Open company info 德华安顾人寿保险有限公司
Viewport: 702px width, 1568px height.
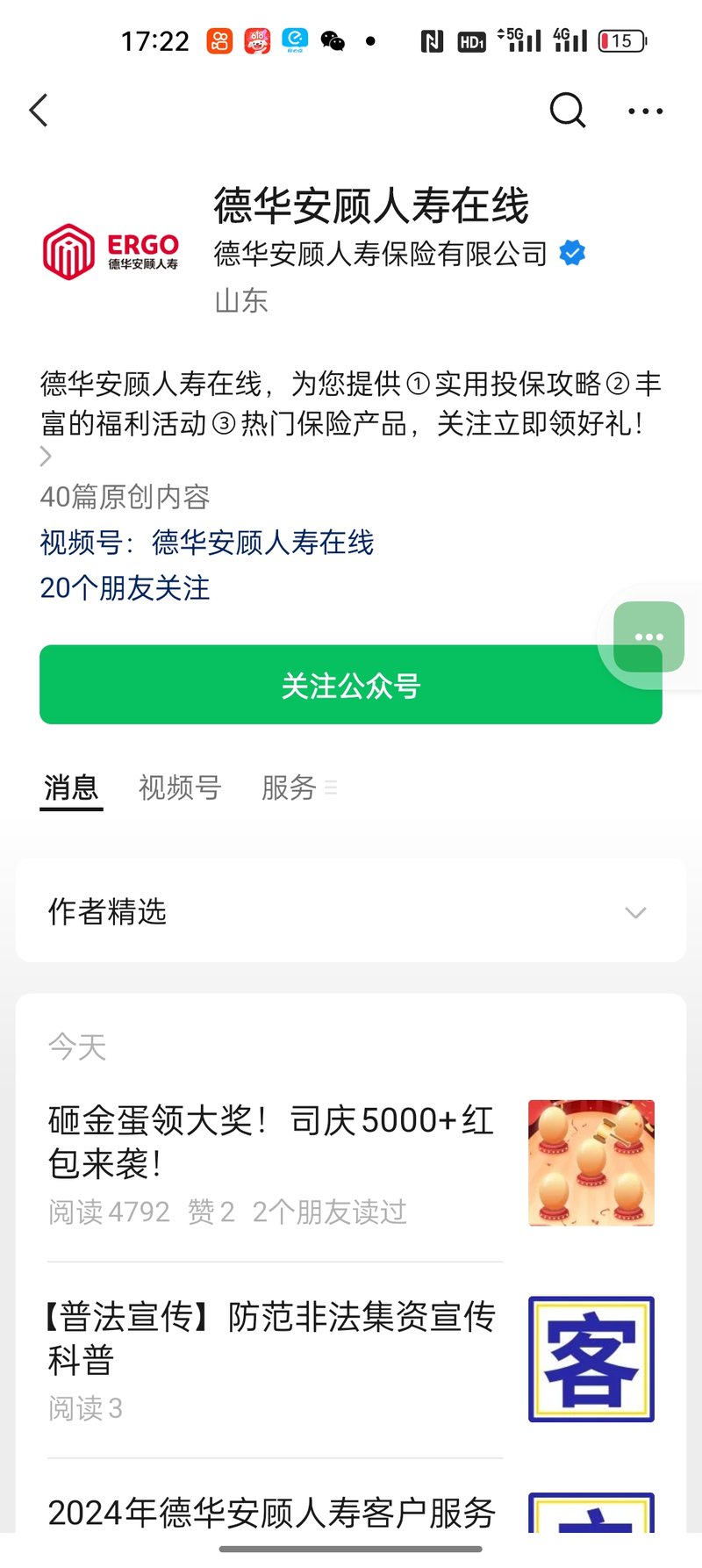(x=381, y=254)
